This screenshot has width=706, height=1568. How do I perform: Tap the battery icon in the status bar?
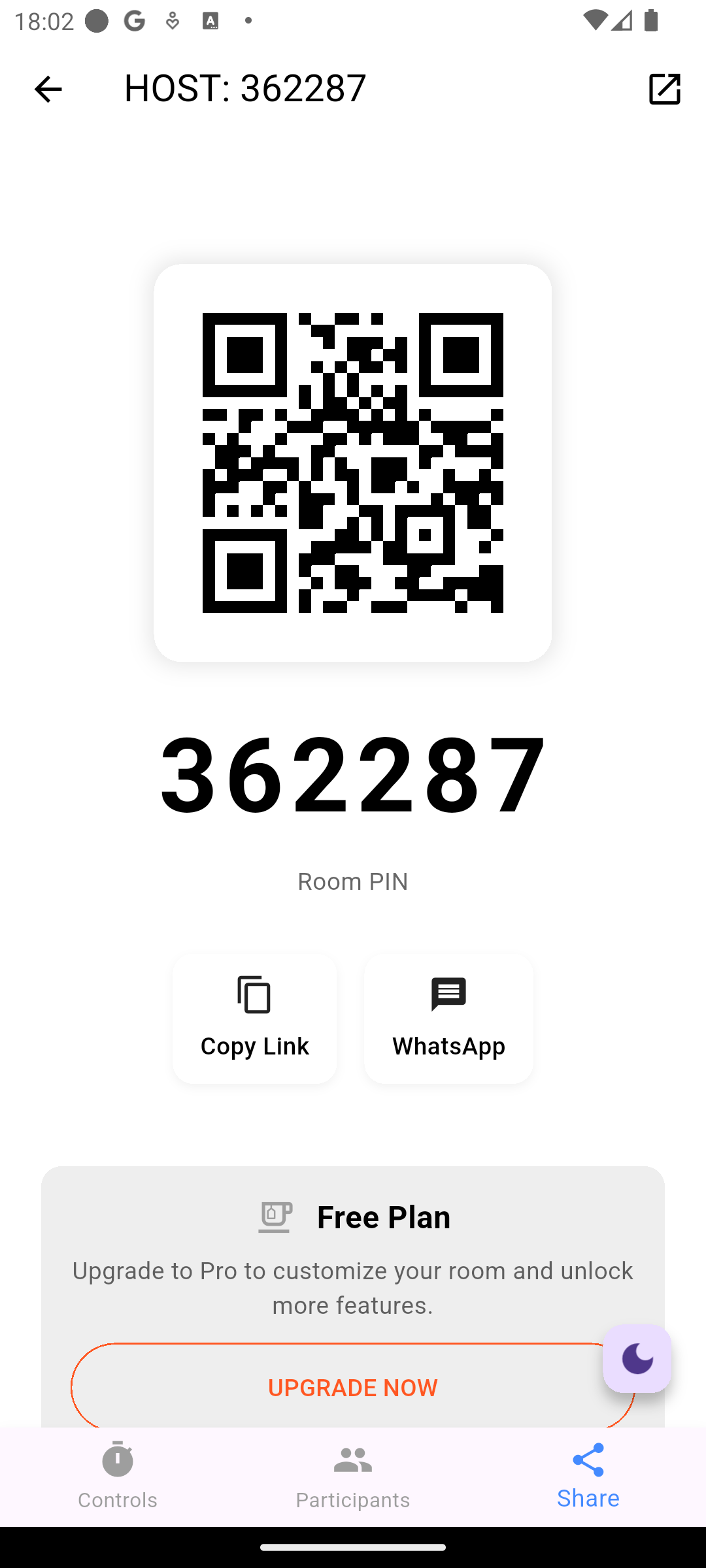click(650, 20)
